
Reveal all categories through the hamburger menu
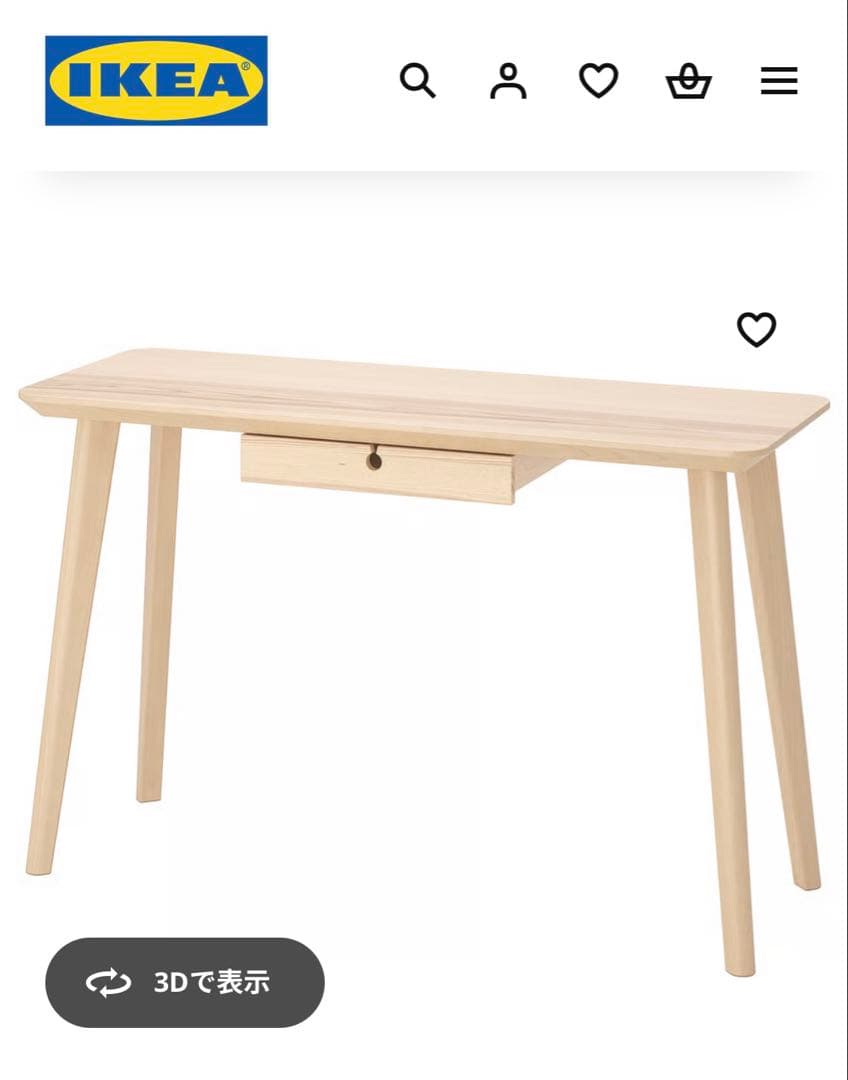coord(778,81)
